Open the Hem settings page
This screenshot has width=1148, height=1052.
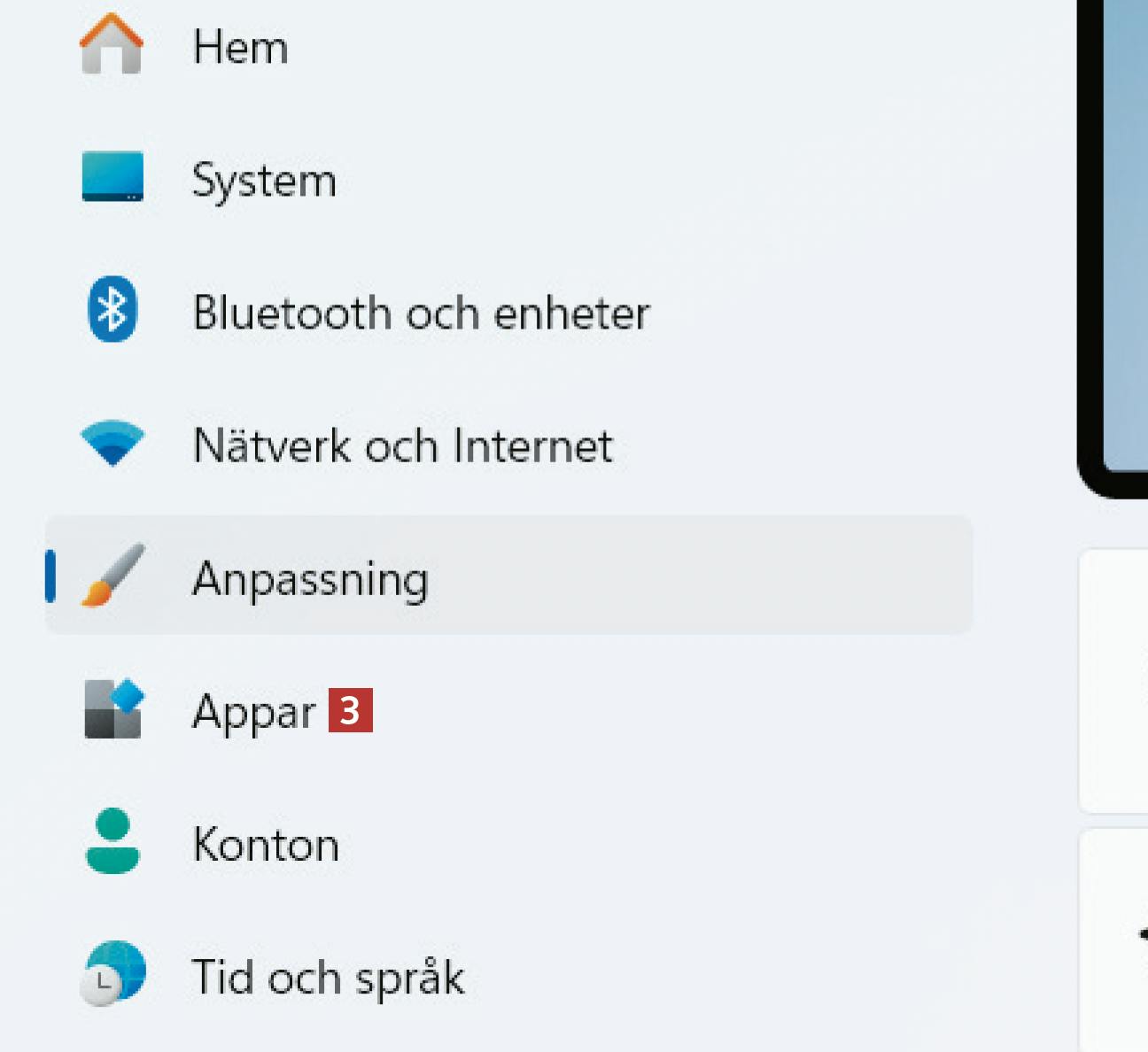pyautogui.click(x=239, y=46)
